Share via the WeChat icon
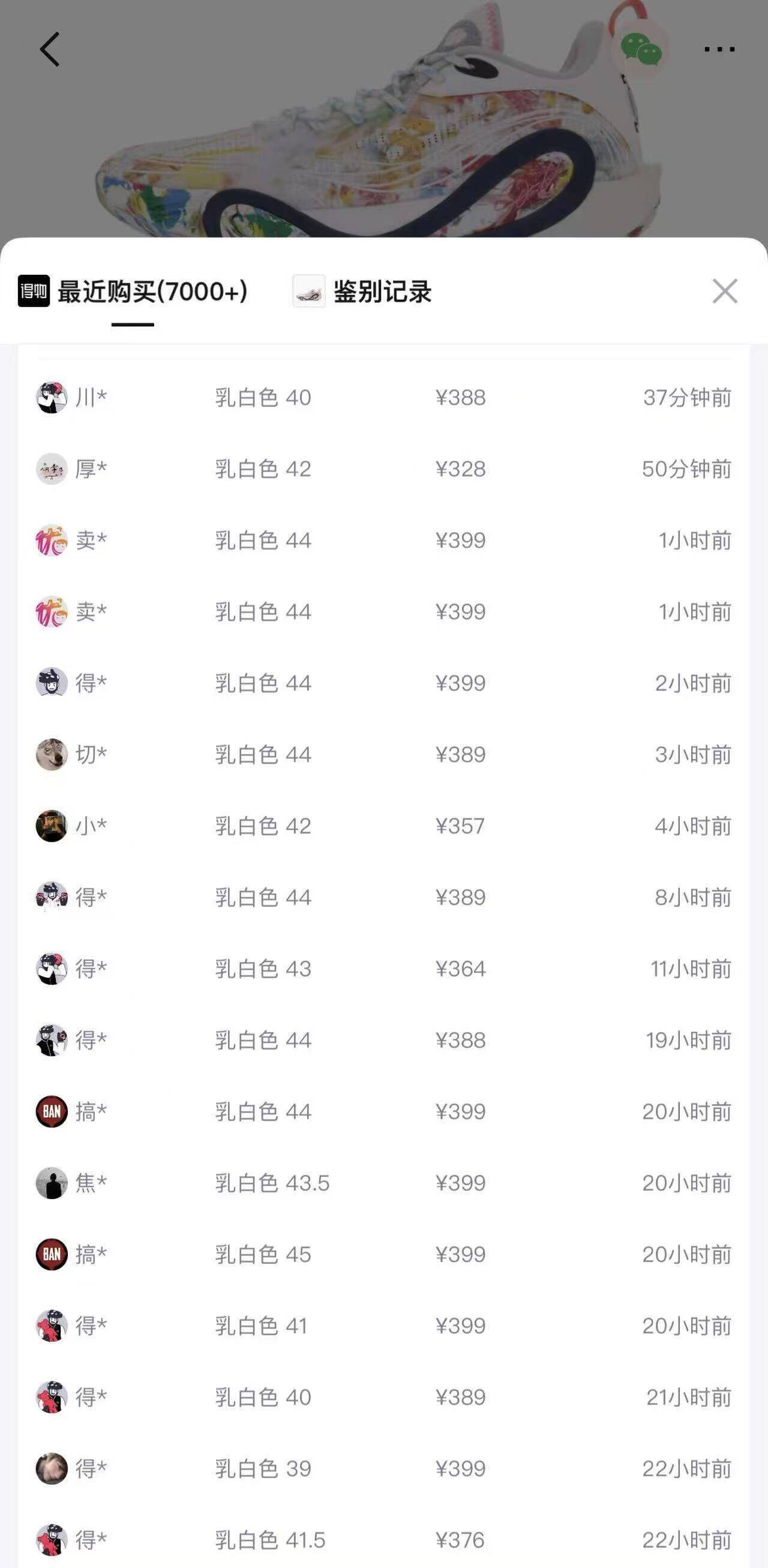 click(641, 49)
